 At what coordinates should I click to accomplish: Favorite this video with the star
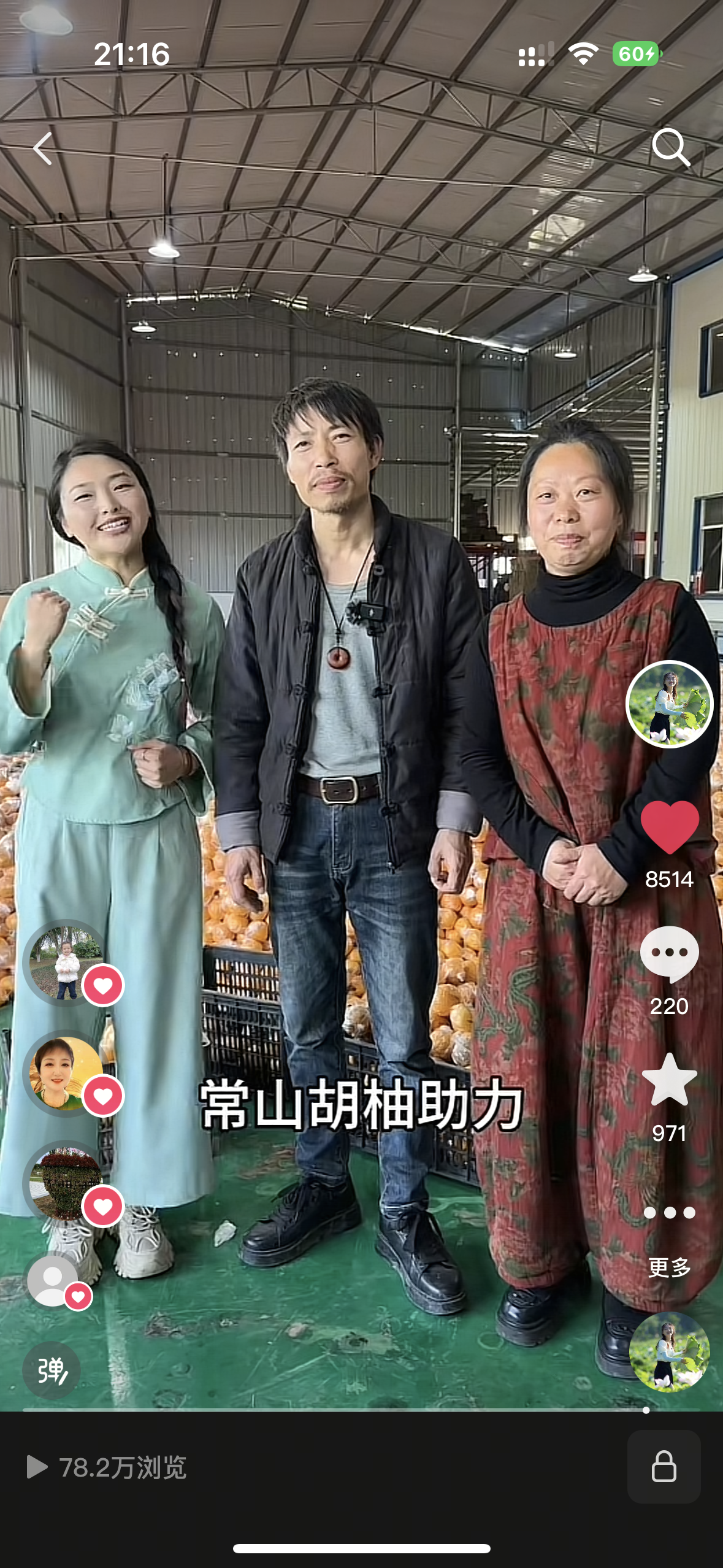tap(669, 1080)
